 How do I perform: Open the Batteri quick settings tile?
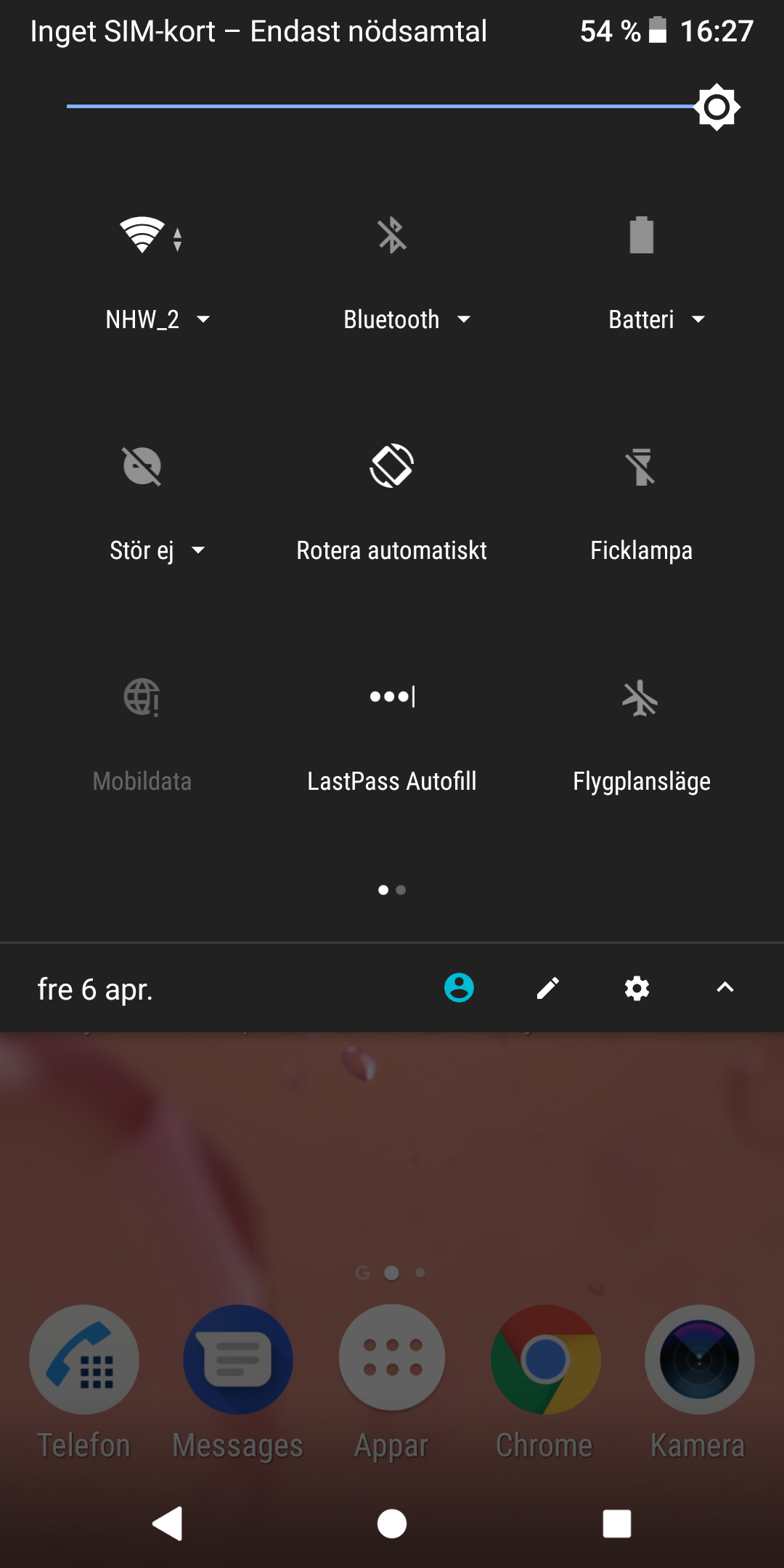(641, 235)
